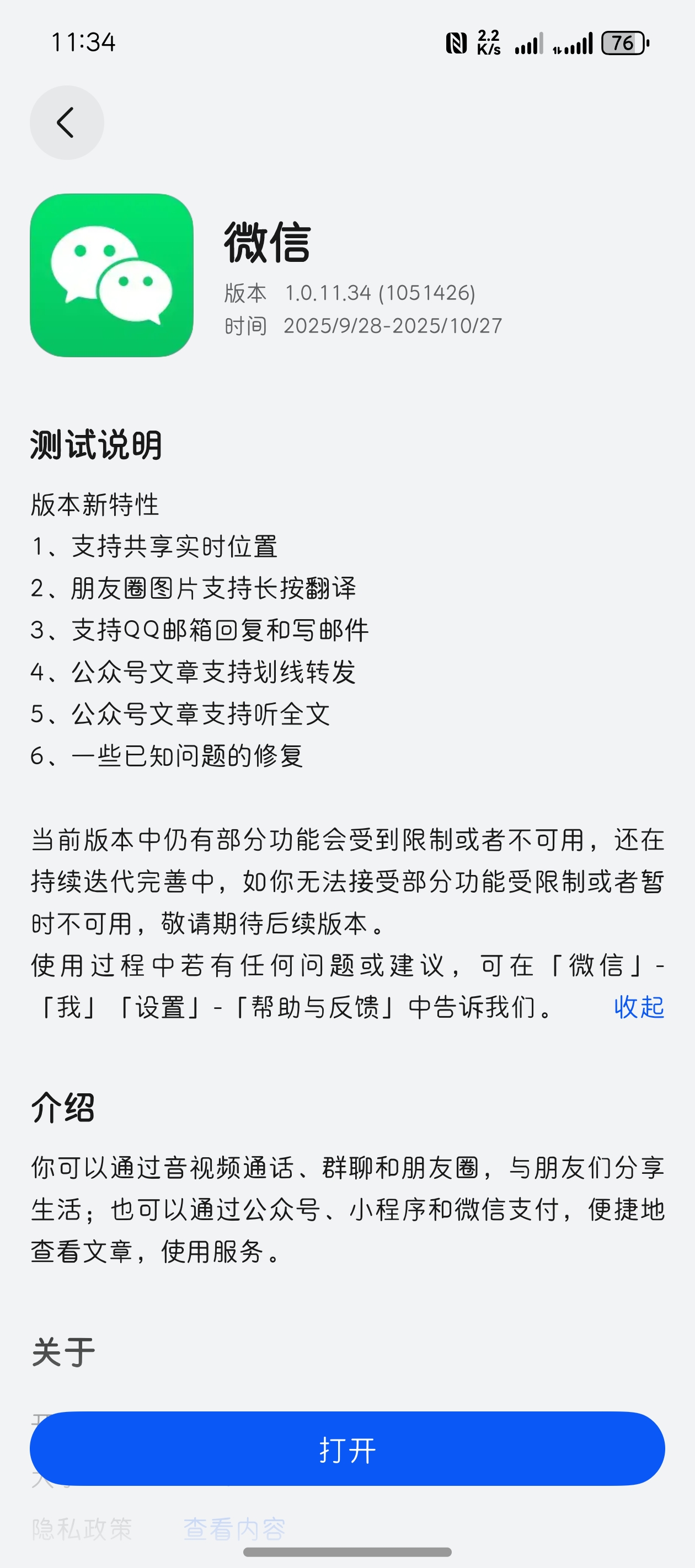Go back using the top arrow
The height and width of the screenshot is (1568, 695).
(66, 122)
